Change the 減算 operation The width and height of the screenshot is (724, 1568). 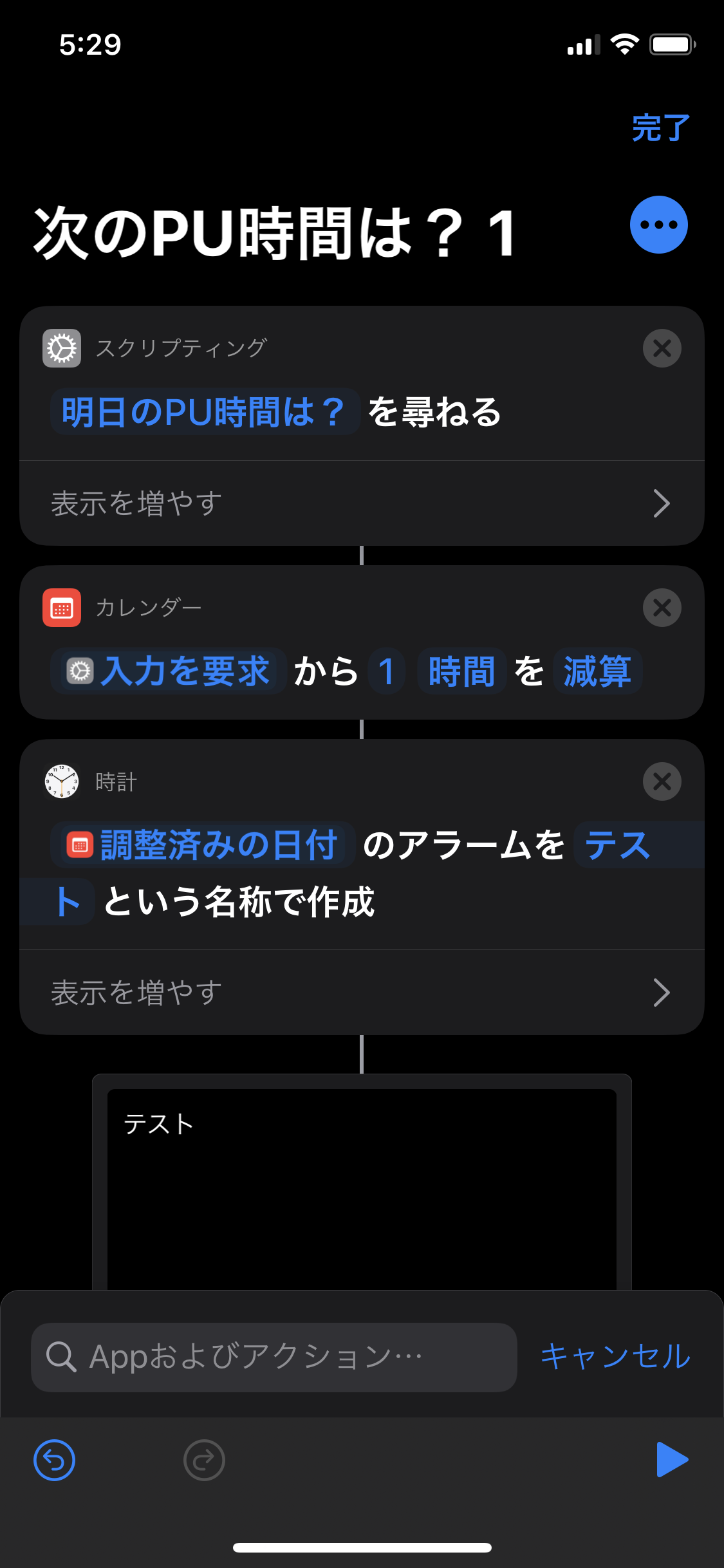[x=597, y=671]
